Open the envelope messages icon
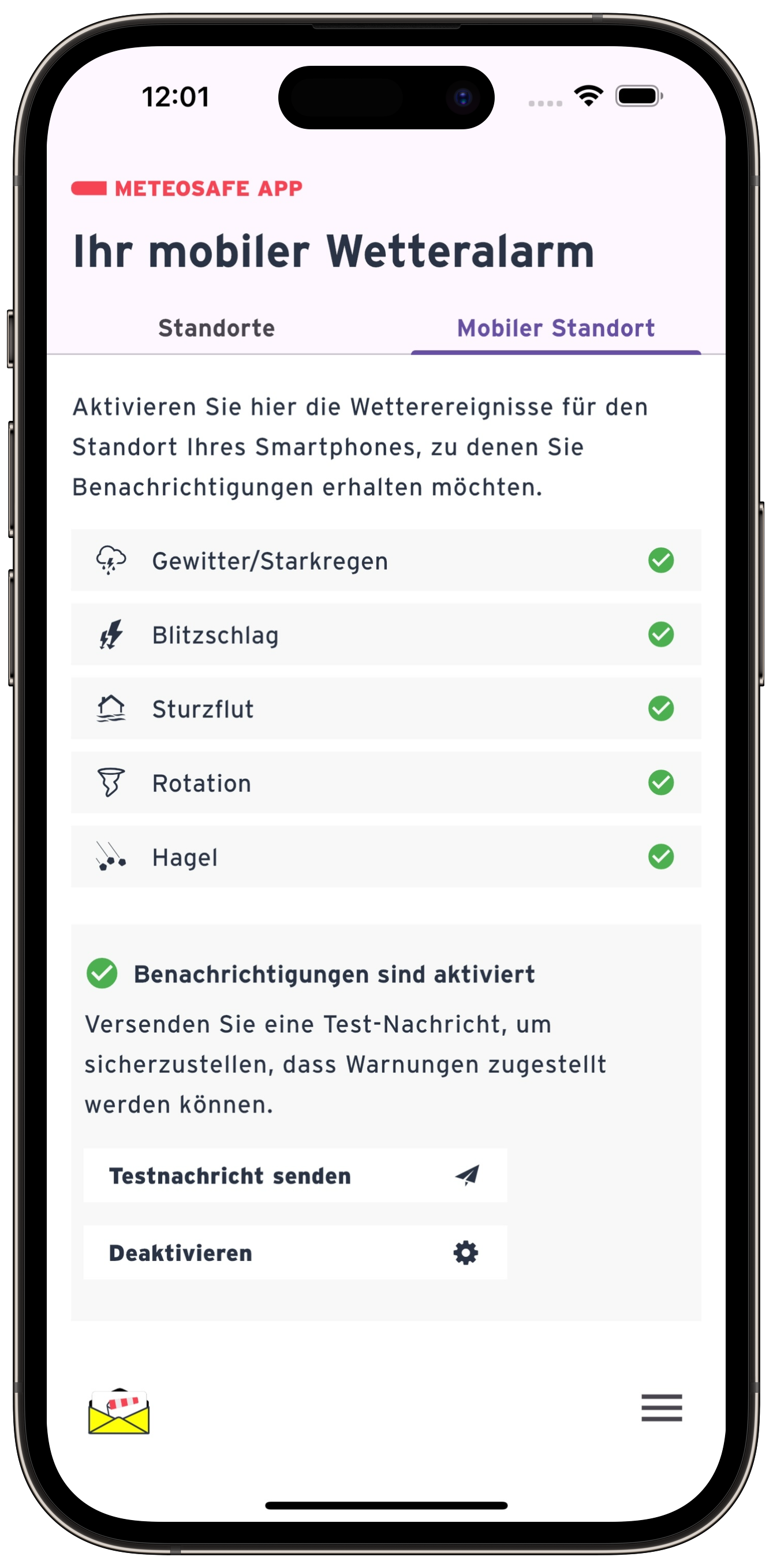The image size is (773, 1568). 119,1412
